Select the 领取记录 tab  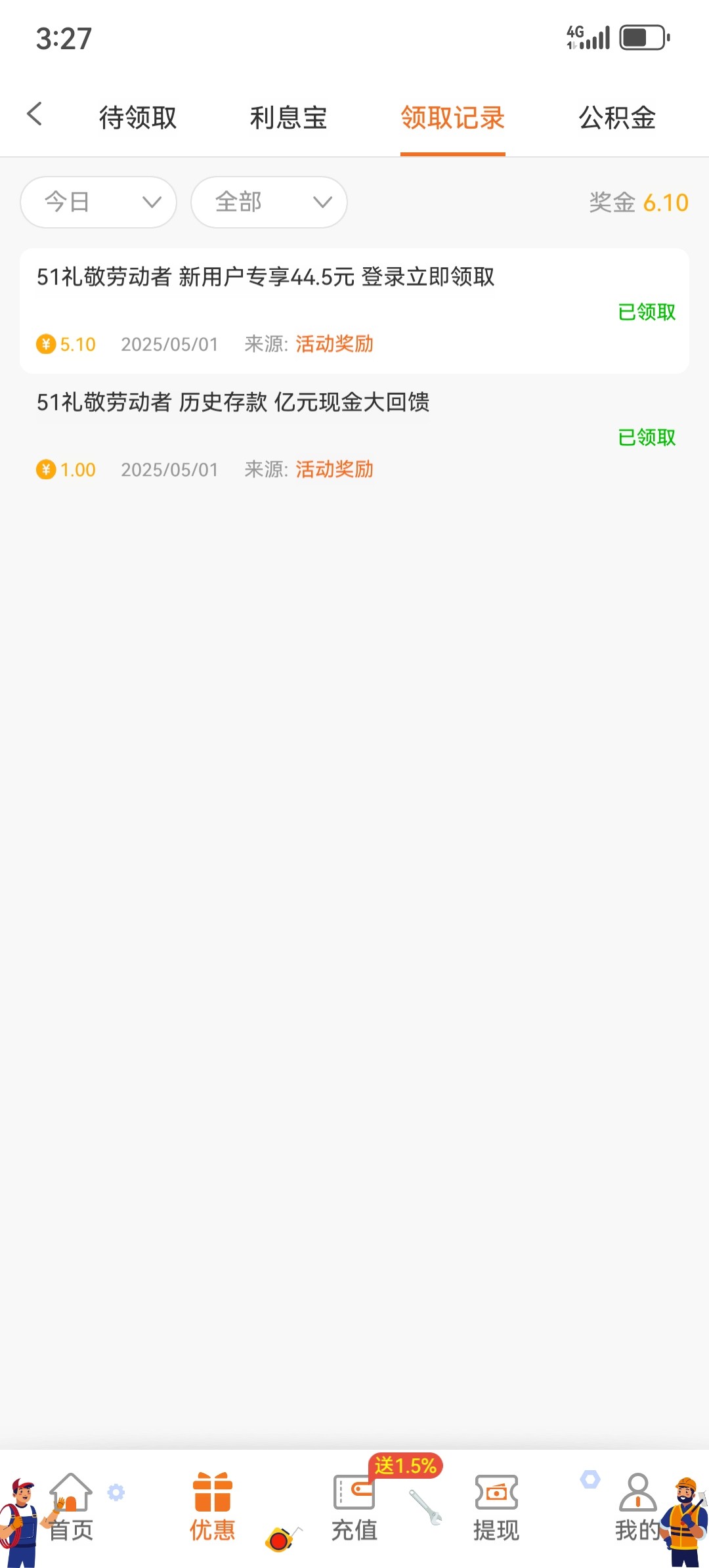click(x=453, y=118)
